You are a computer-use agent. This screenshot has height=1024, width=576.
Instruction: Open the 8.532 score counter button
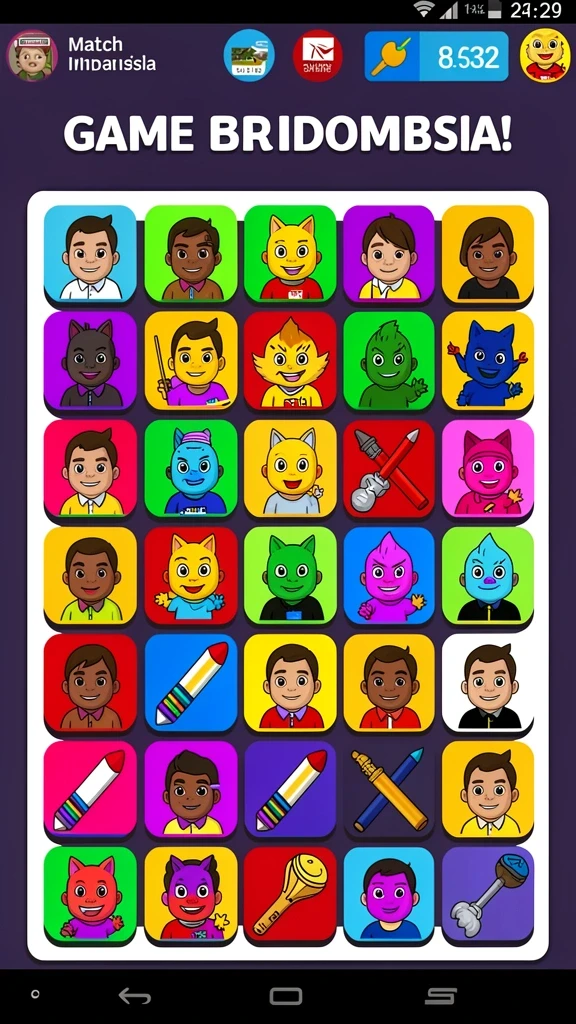436,56
